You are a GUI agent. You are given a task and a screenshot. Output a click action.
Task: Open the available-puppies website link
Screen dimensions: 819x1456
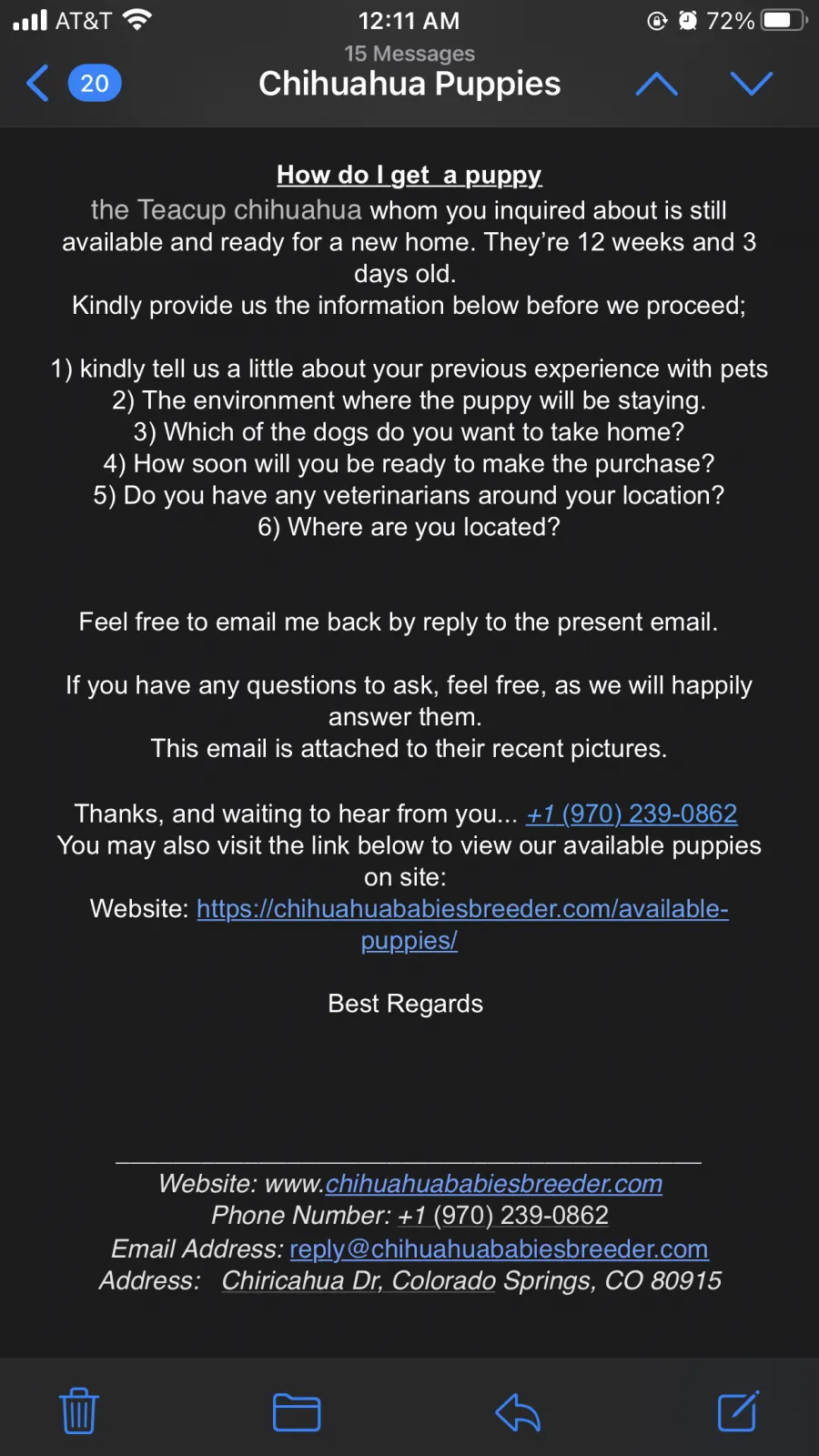pos(462,925)
